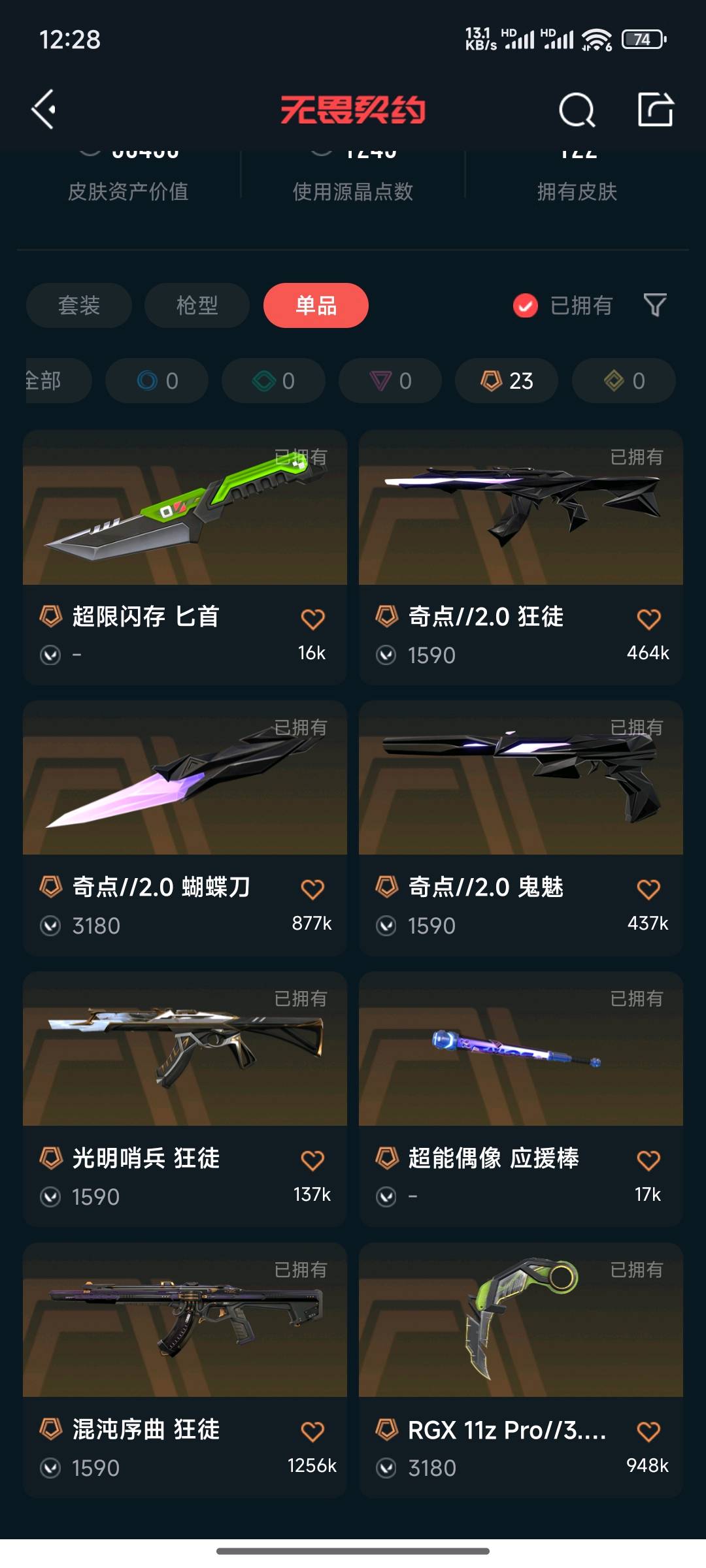Filter by the rarity chip showing 23
This screenshot has width=706, height=1568.
pyautogui.click(x=507, y=380)
